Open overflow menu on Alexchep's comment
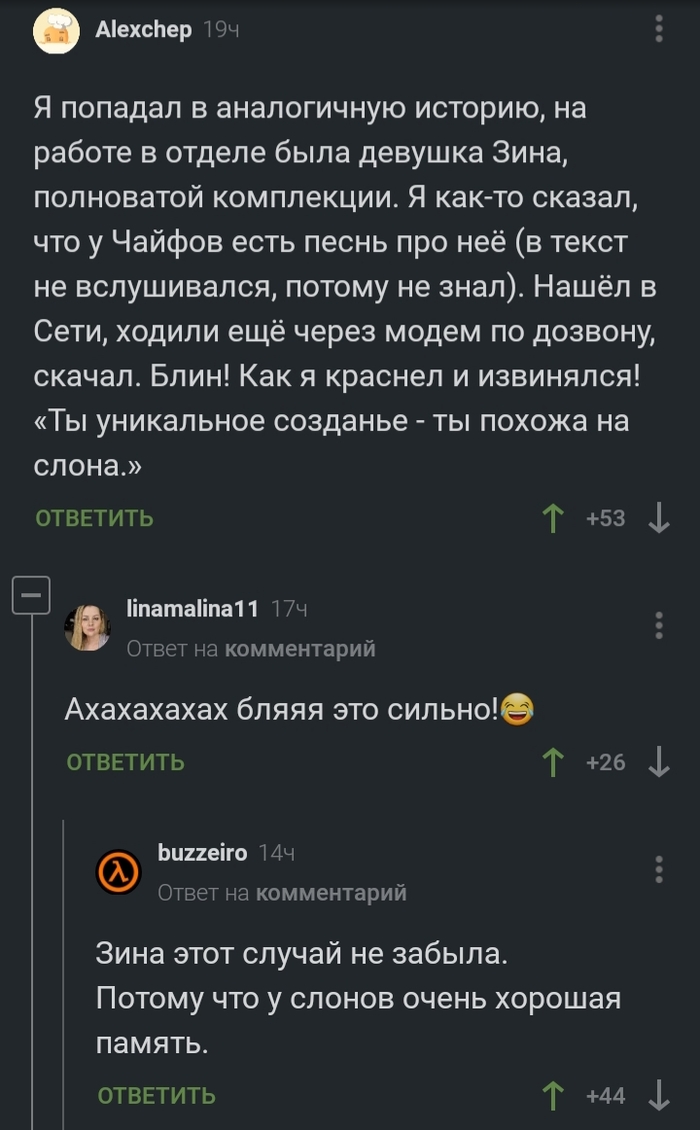The width and height of the screenshot is (700, 1130). (x=659, y=29)
